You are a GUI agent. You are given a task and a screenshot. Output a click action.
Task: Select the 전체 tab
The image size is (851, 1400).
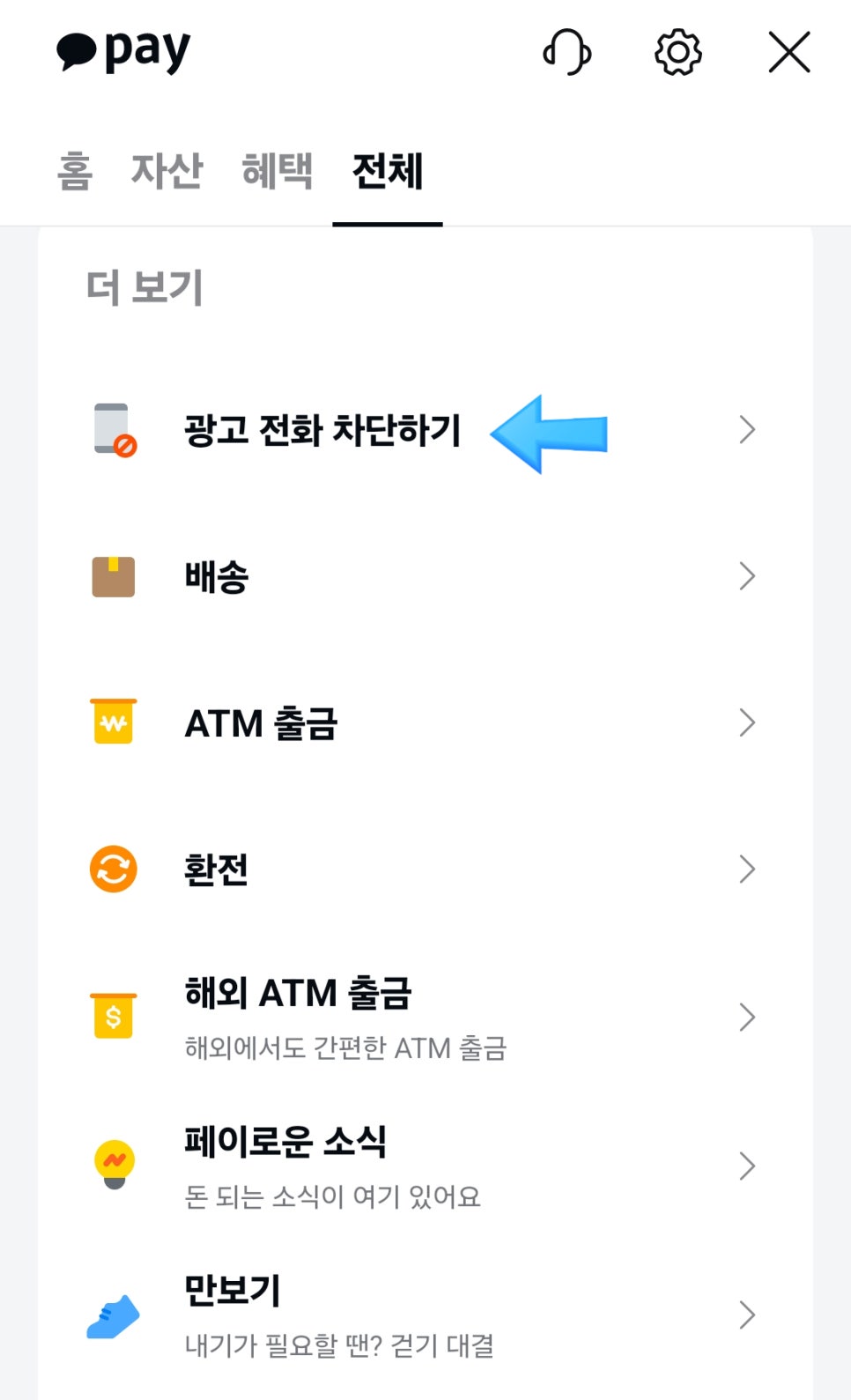(x=388, y=171)
